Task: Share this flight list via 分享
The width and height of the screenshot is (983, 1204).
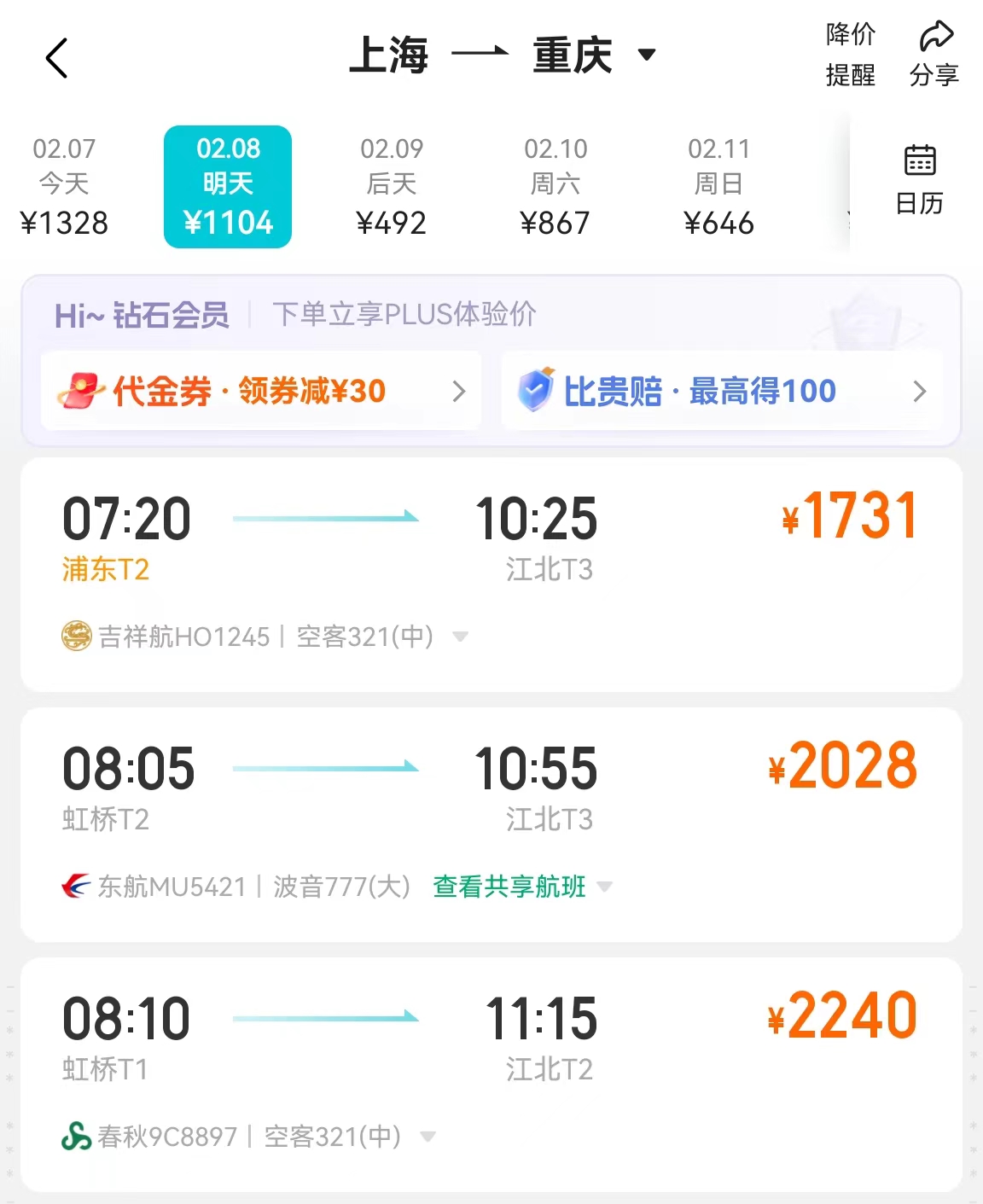Action: (x=934, y=55)
